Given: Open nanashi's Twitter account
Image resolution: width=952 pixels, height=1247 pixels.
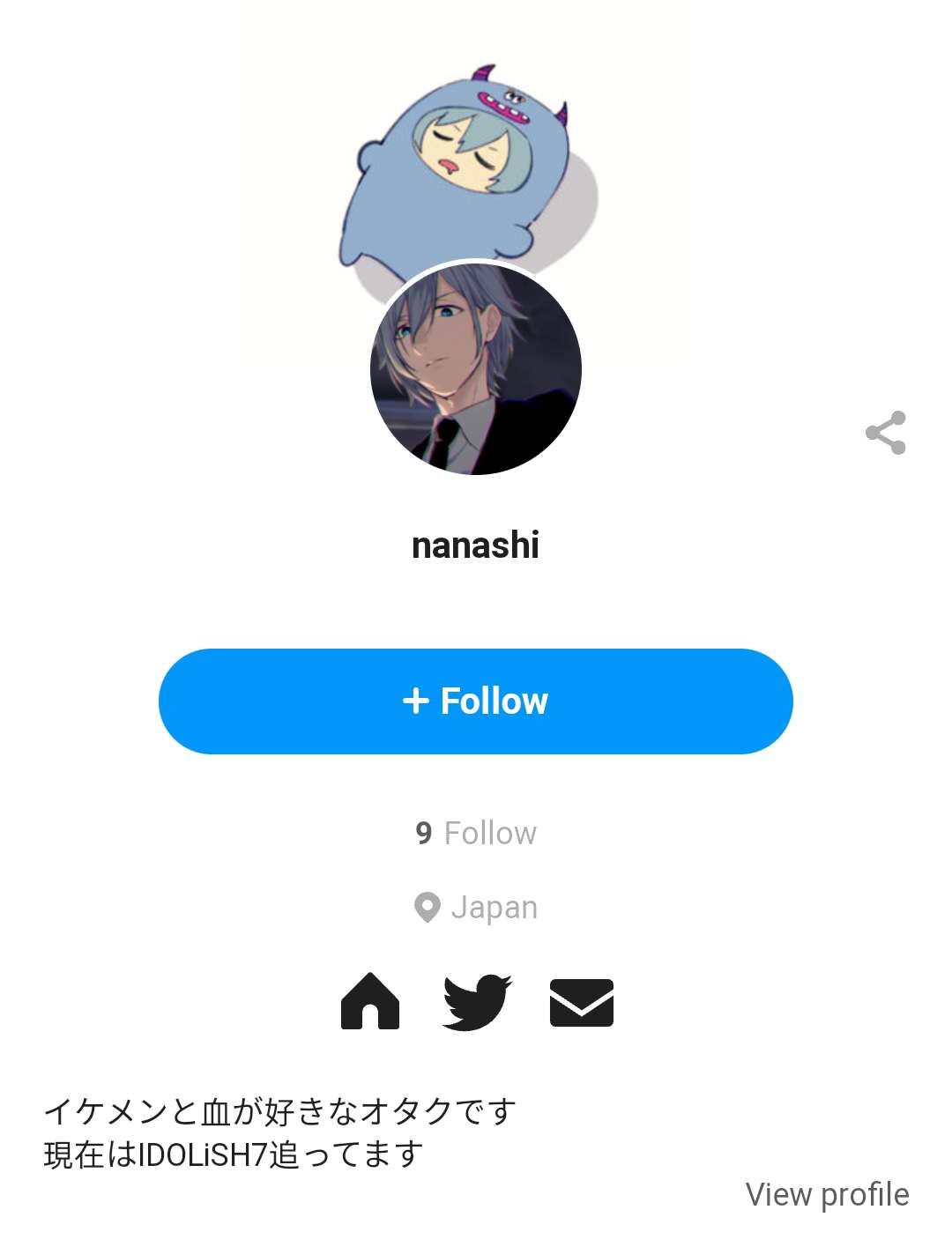Looking at the screenshot, I should tap(476, 1002).
